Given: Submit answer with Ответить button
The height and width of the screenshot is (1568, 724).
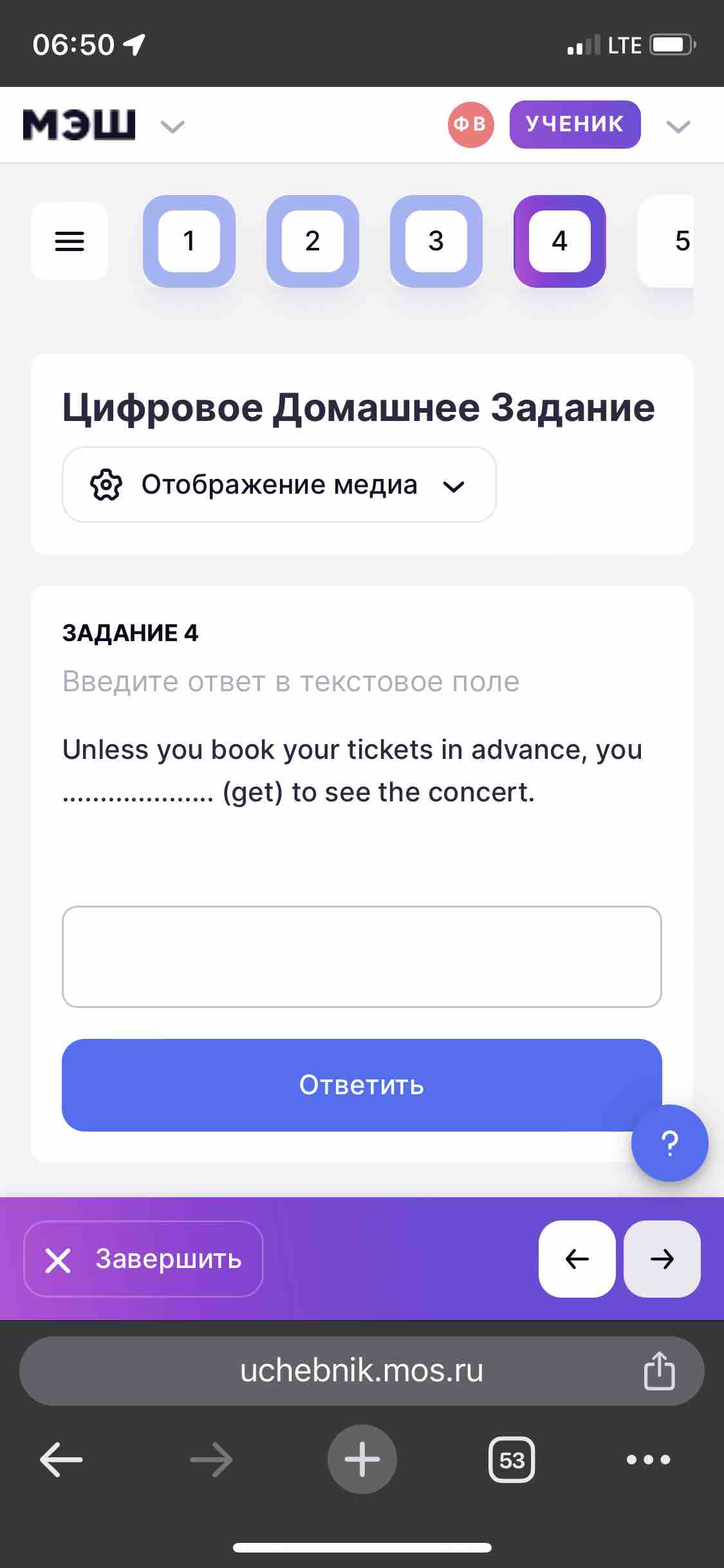Looking at the screenshot, I should click(x=362, y=1085).
